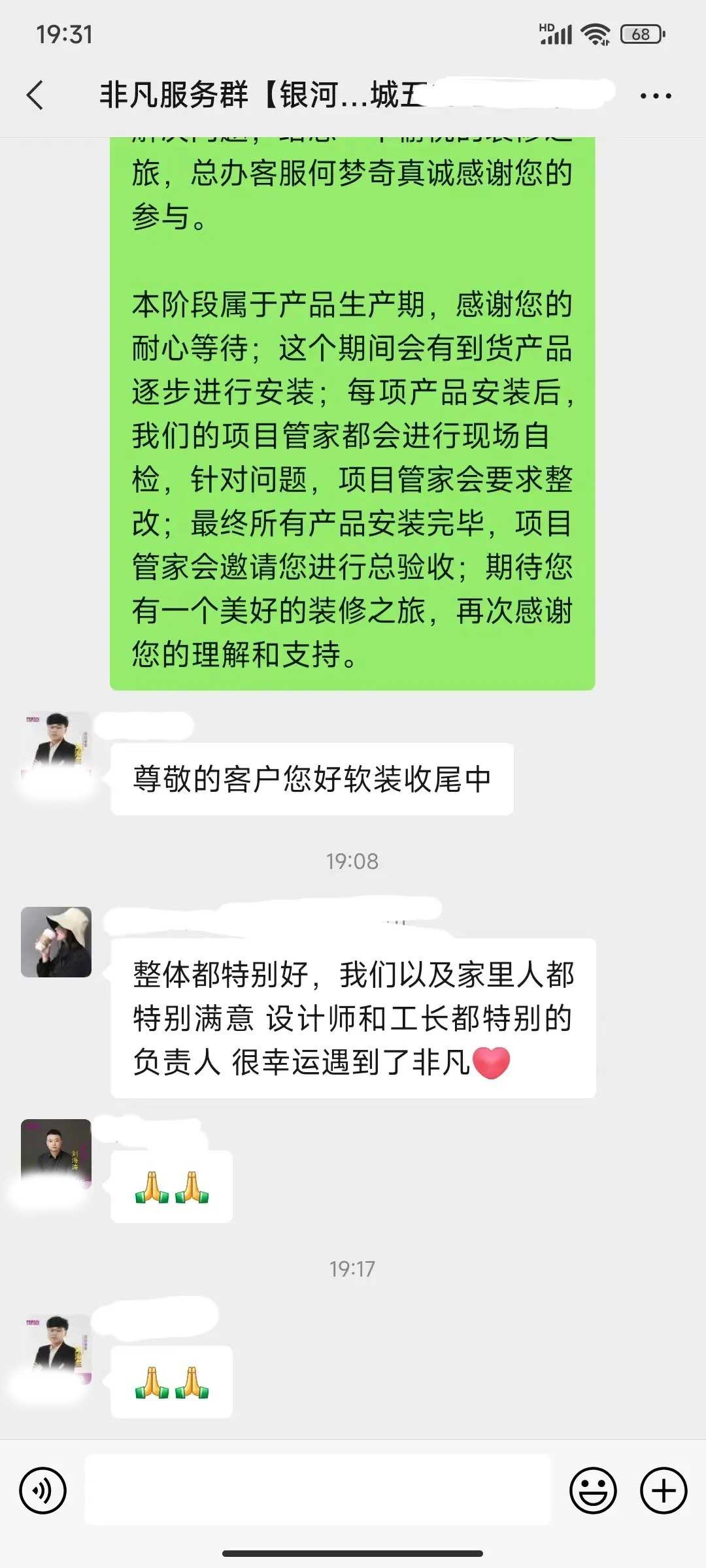Tap the message text field
Screen dimensions: 706x1568
point(318,1491)
